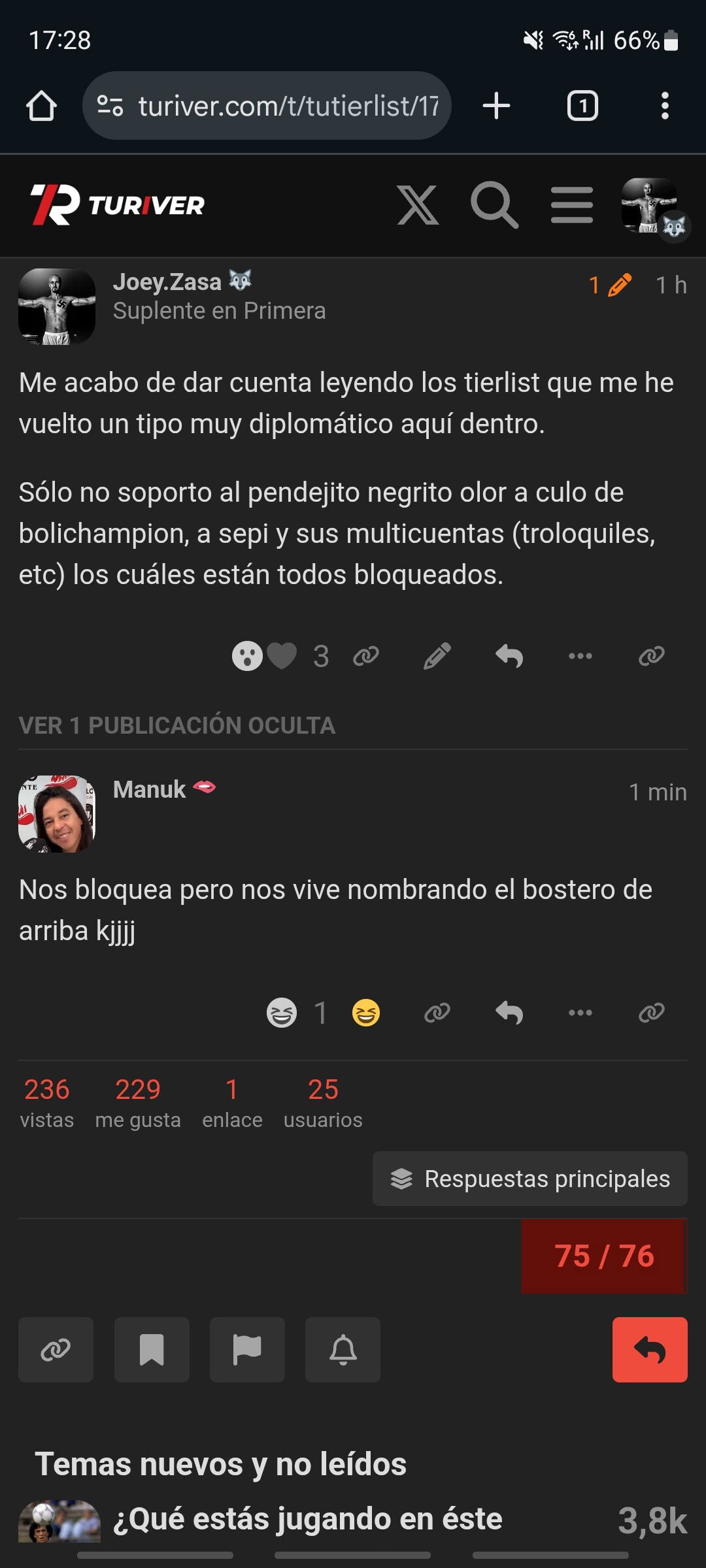The image size is (706, 1568).
Task: Open the forum search
Action: [494, 205]
